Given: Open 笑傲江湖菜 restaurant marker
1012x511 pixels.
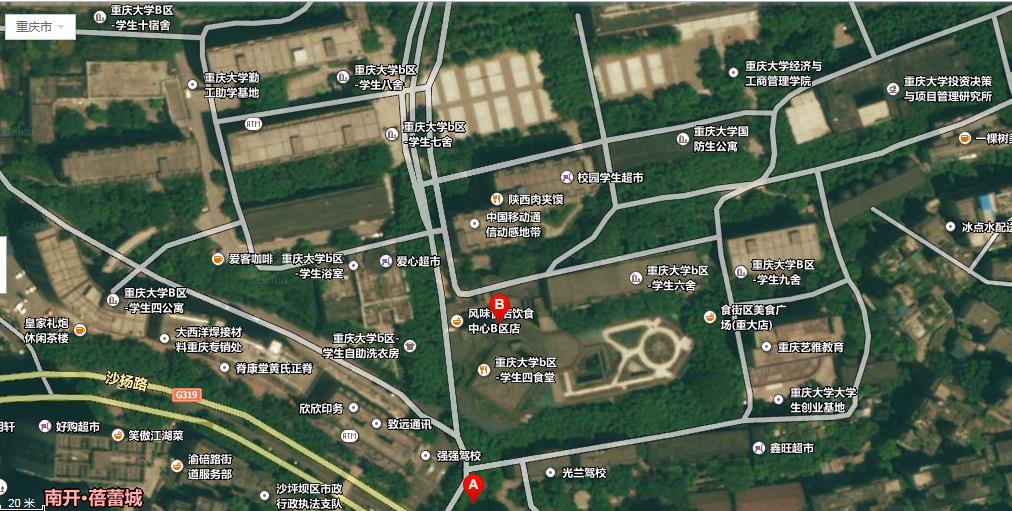Looking at the screenshot, I should [x=118, y=435].
